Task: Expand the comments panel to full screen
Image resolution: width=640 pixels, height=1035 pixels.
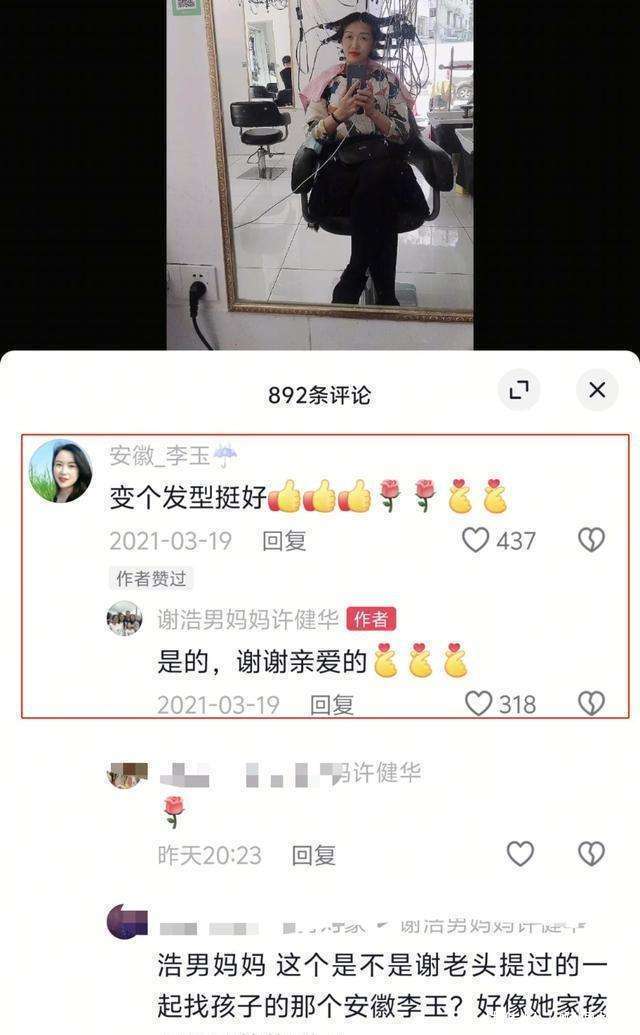Action: pos(519,390)
